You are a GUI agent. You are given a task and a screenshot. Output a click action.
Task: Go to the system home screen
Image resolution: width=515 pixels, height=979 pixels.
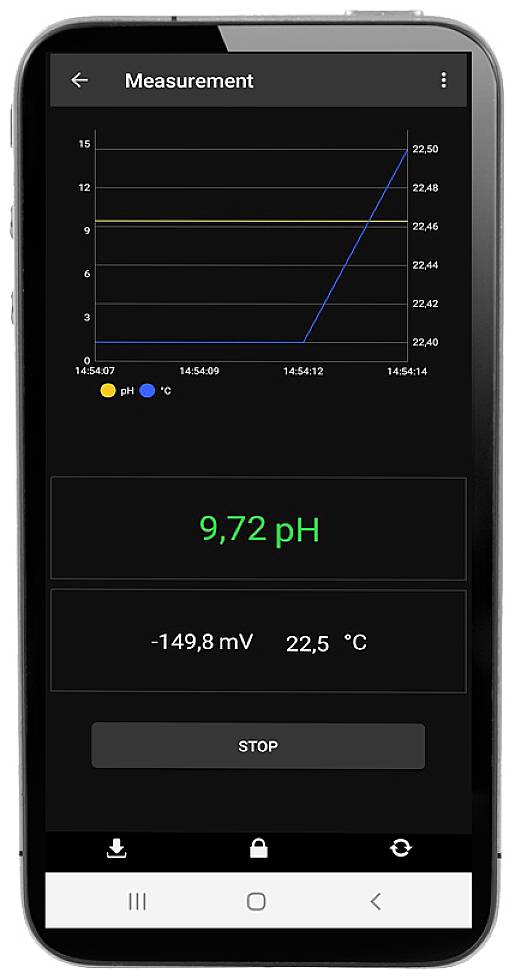pyautogui.click(x=256, y=901)
